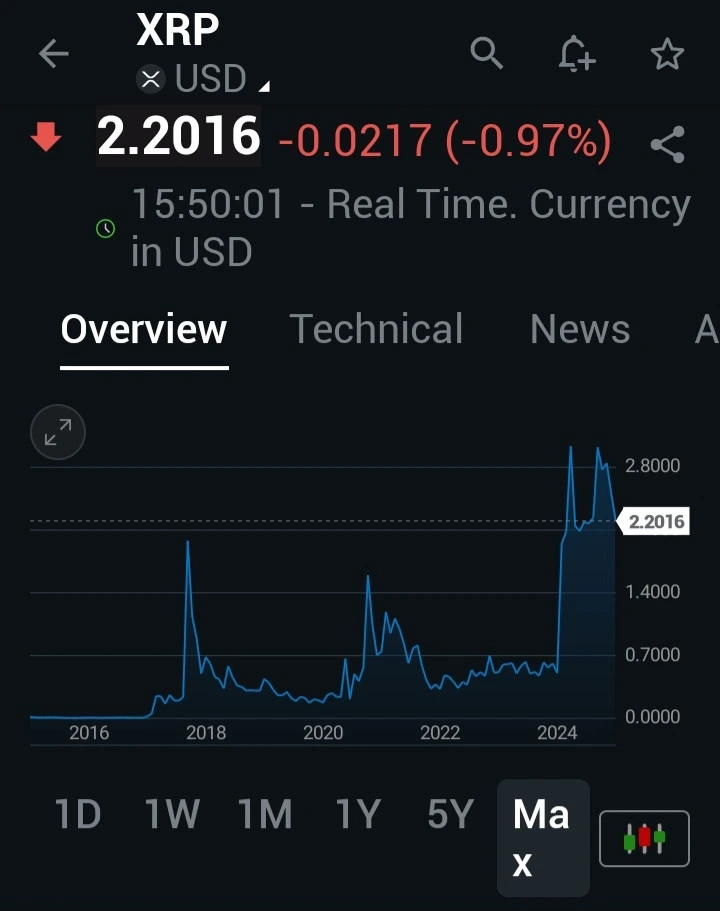Open the search magnifier icon
720x911 pixels.
[x=487, y=53]
